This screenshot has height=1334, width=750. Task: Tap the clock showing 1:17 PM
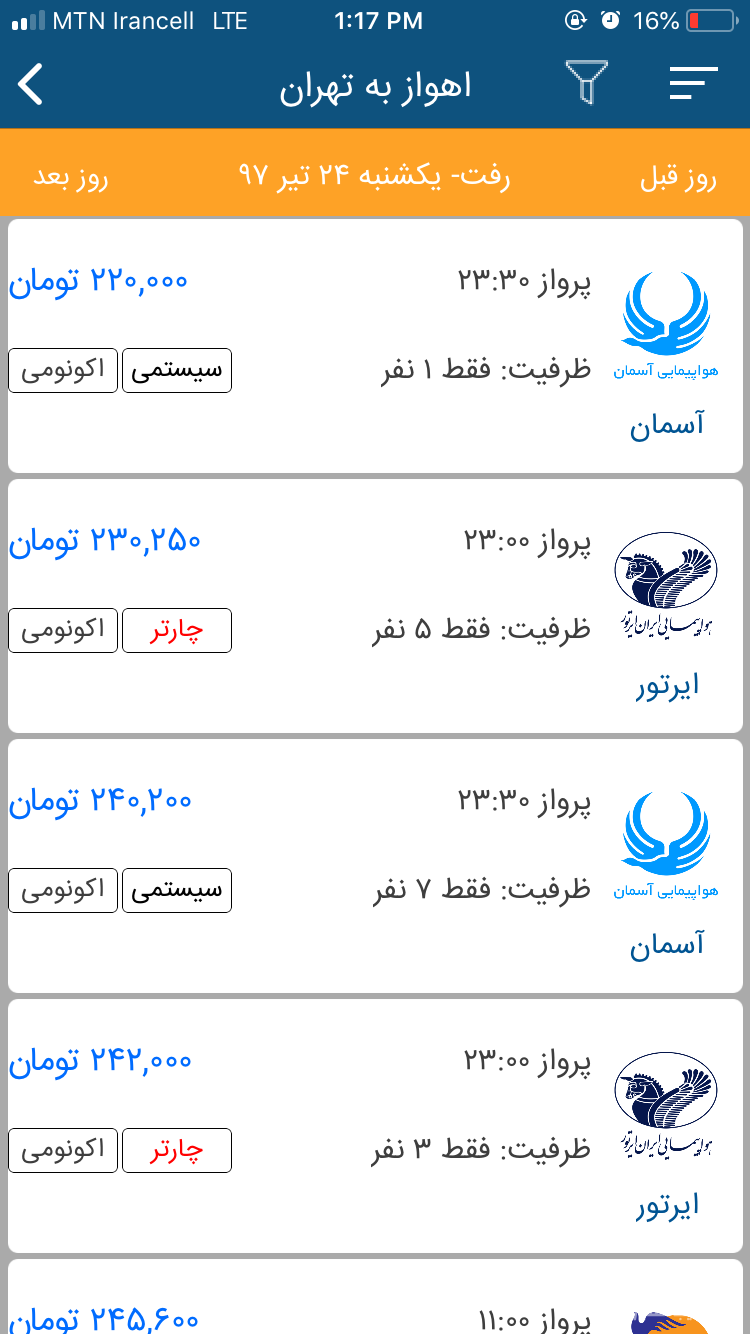(376, 19)
